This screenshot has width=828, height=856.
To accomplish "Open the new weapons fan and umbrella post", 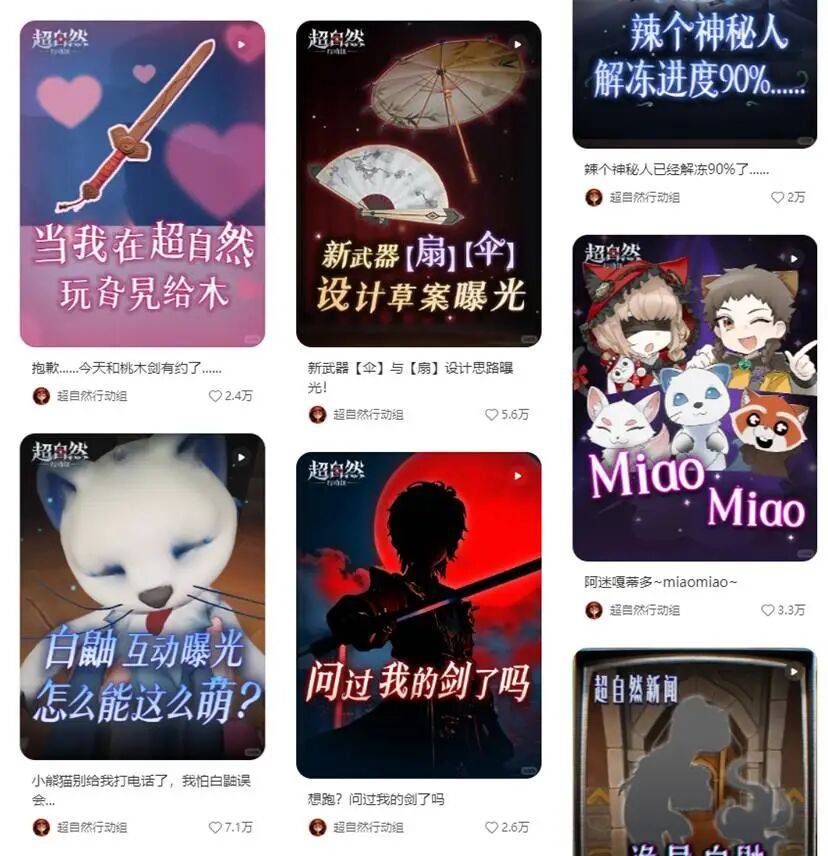I will (x=418, y=185).
